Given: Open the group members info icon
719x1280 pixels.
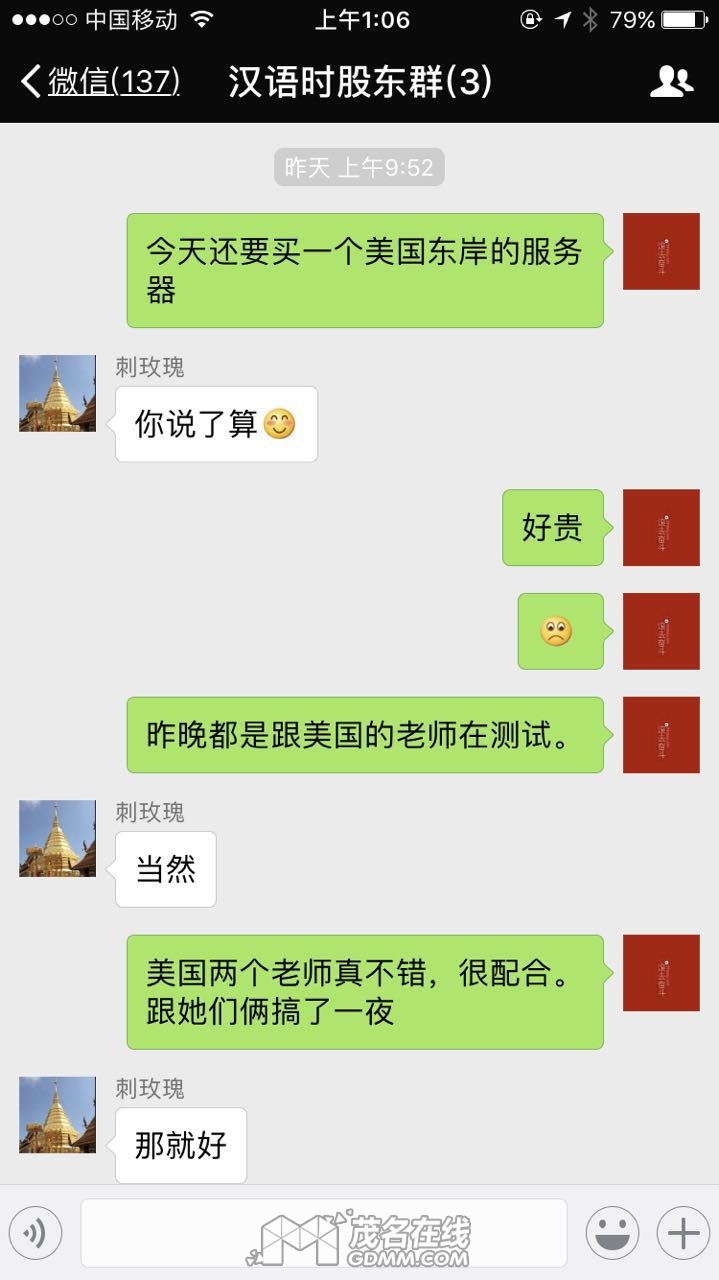Looking at the screenshot, I should click(x=672, y=82).
